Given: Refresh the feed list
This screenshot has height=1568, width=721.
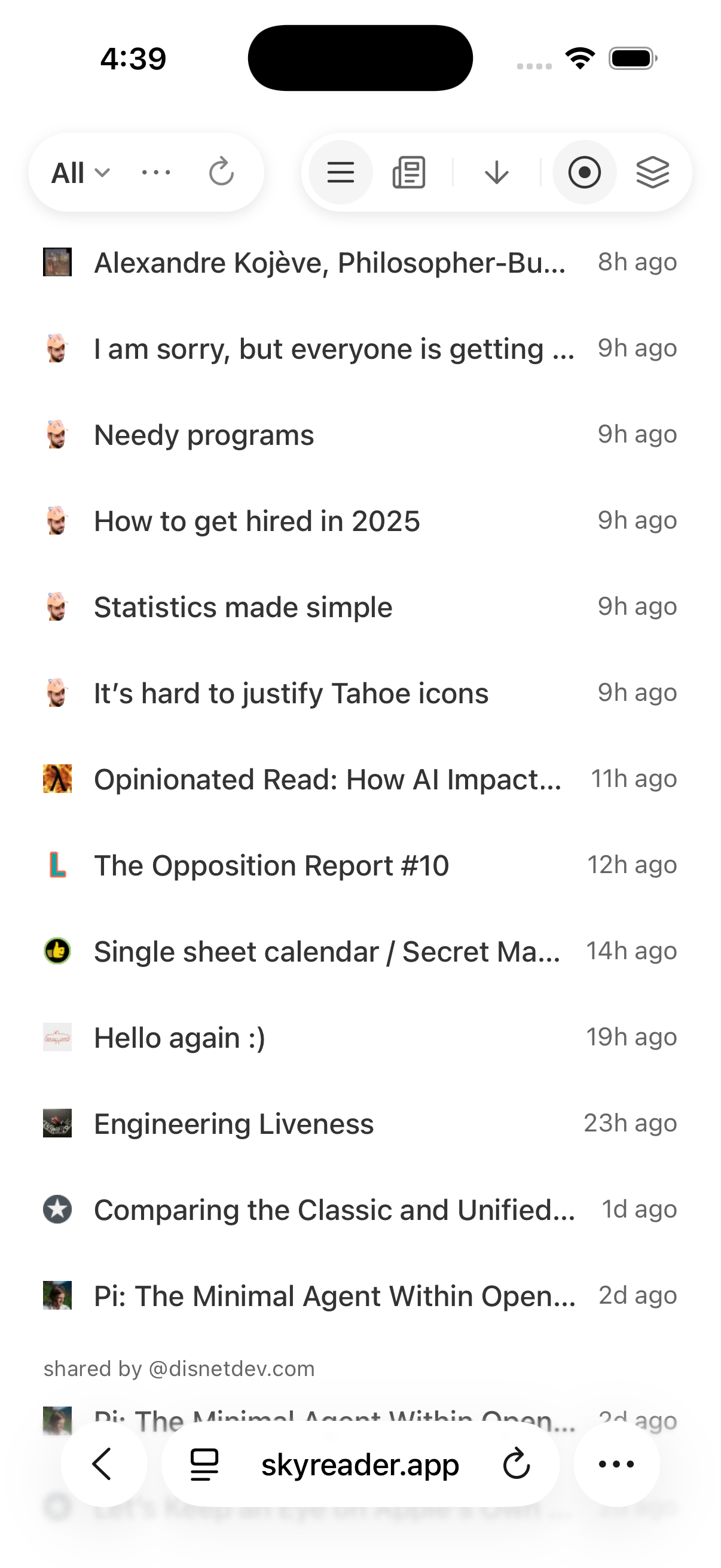Looking at the screenshot, I should point(221,172).
